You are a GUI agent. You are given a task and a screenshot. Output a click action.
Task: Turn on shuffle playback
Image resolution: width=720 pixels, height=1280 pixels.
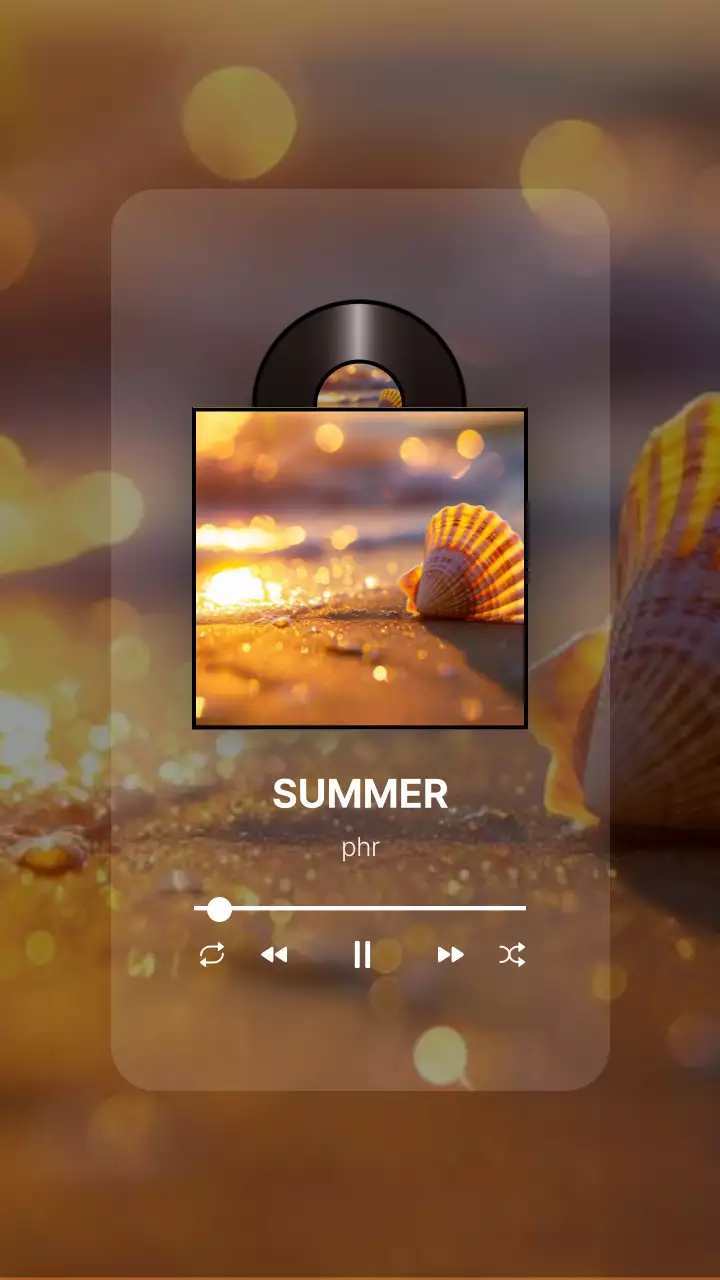512,955
